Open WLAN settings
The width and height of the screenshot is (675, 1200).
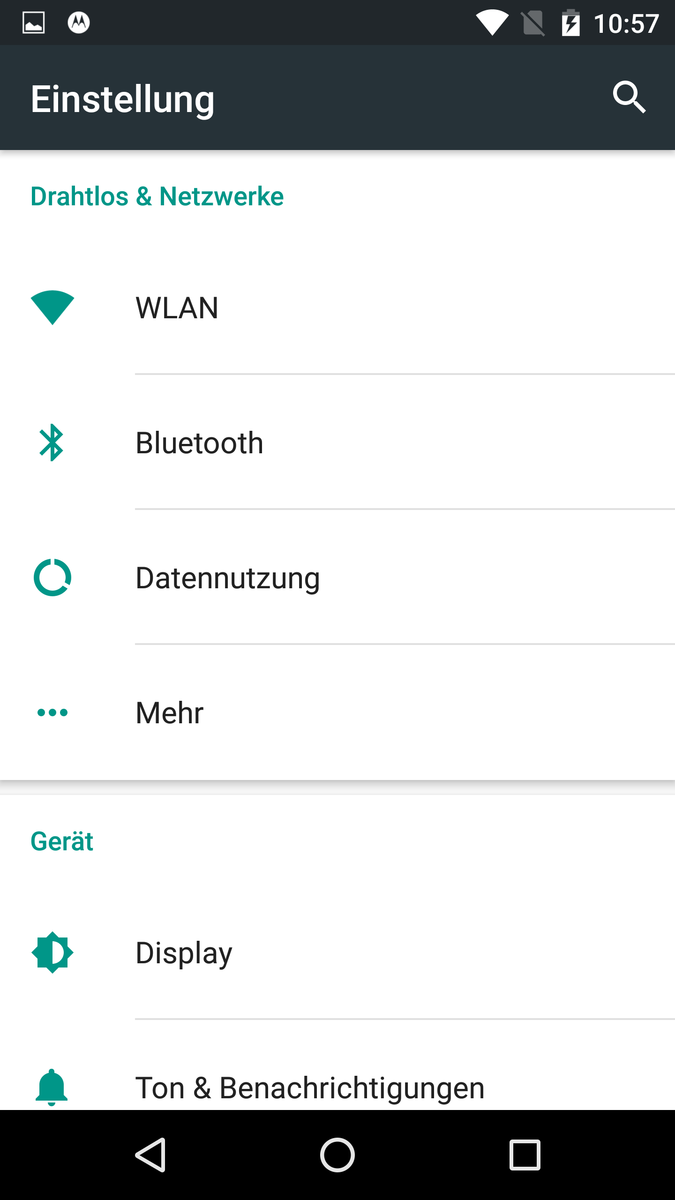pyautogui.click(x=337, y=307)
